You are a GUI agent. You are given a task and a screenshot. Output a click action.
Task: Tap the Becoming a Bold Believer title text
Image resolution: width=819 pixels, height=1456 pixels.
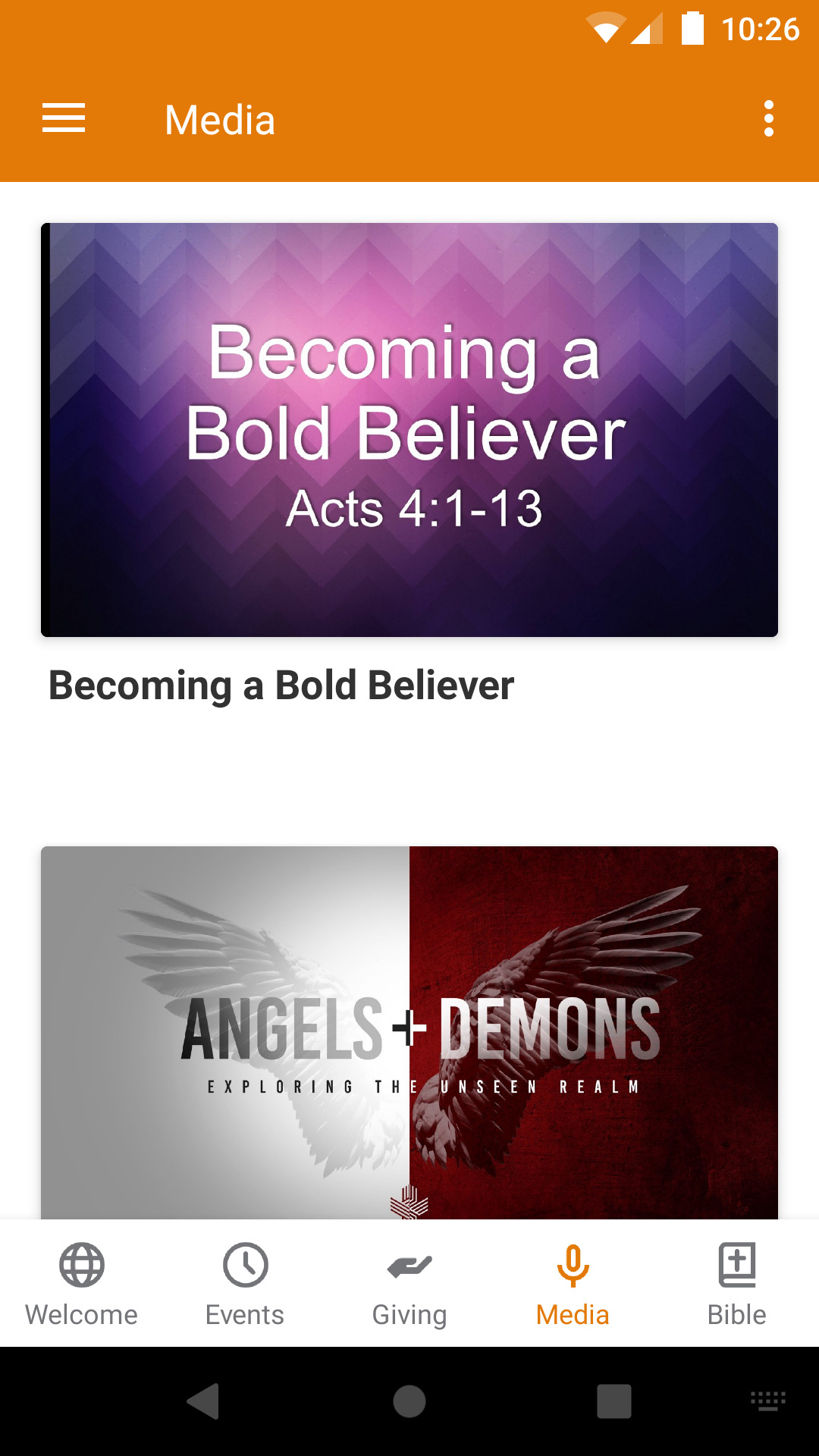tap(281, 686)
